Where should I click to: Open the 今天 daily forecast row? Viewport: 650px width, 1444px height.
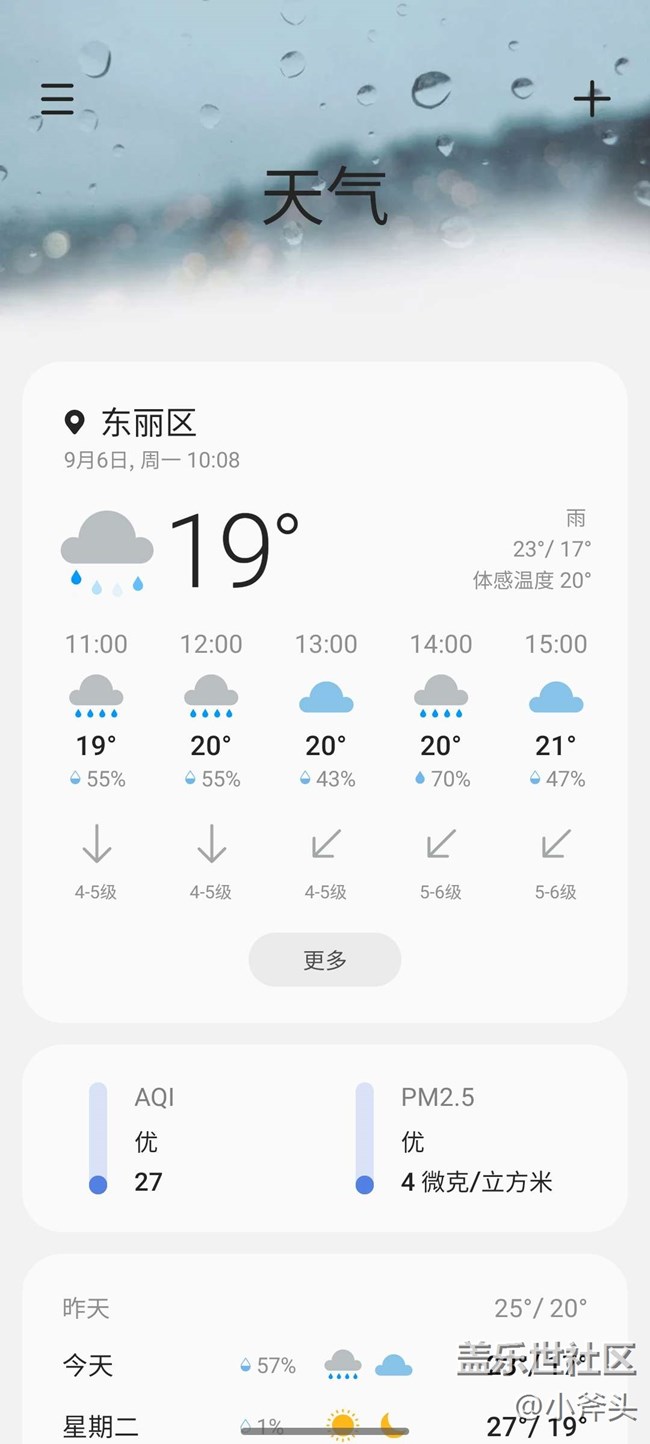325,1365
